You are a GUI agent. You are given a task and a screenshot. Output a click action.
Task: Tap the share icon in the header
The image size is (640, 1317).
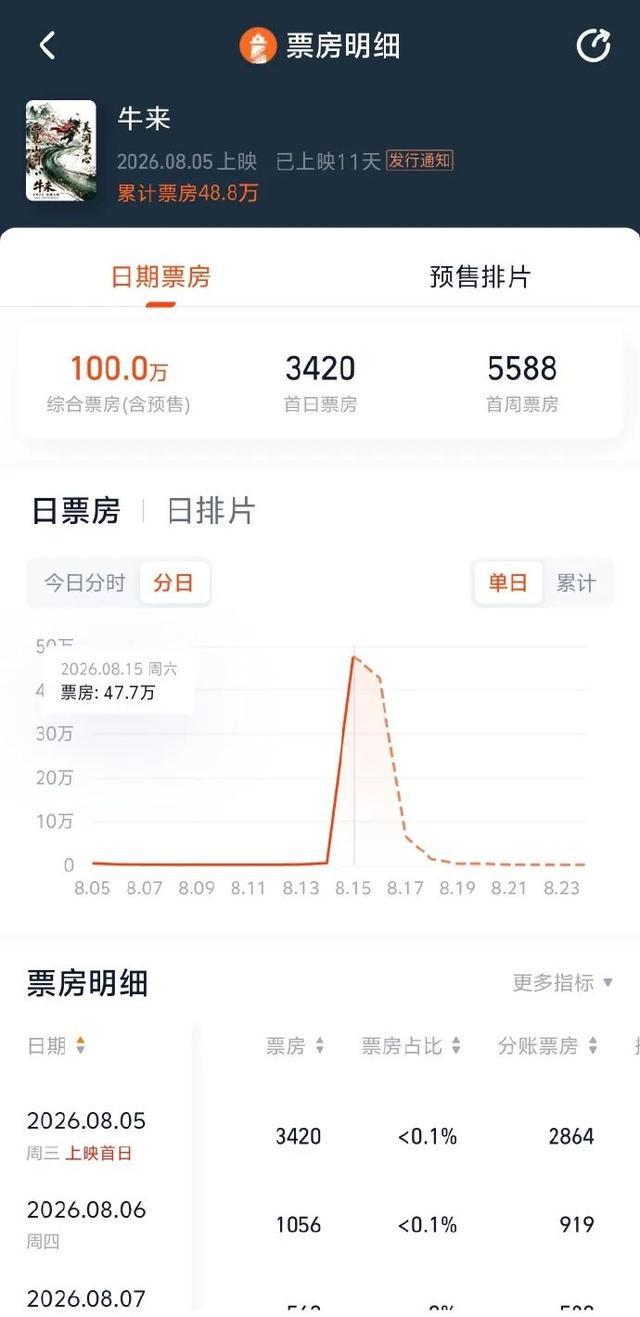click(593, 46)
